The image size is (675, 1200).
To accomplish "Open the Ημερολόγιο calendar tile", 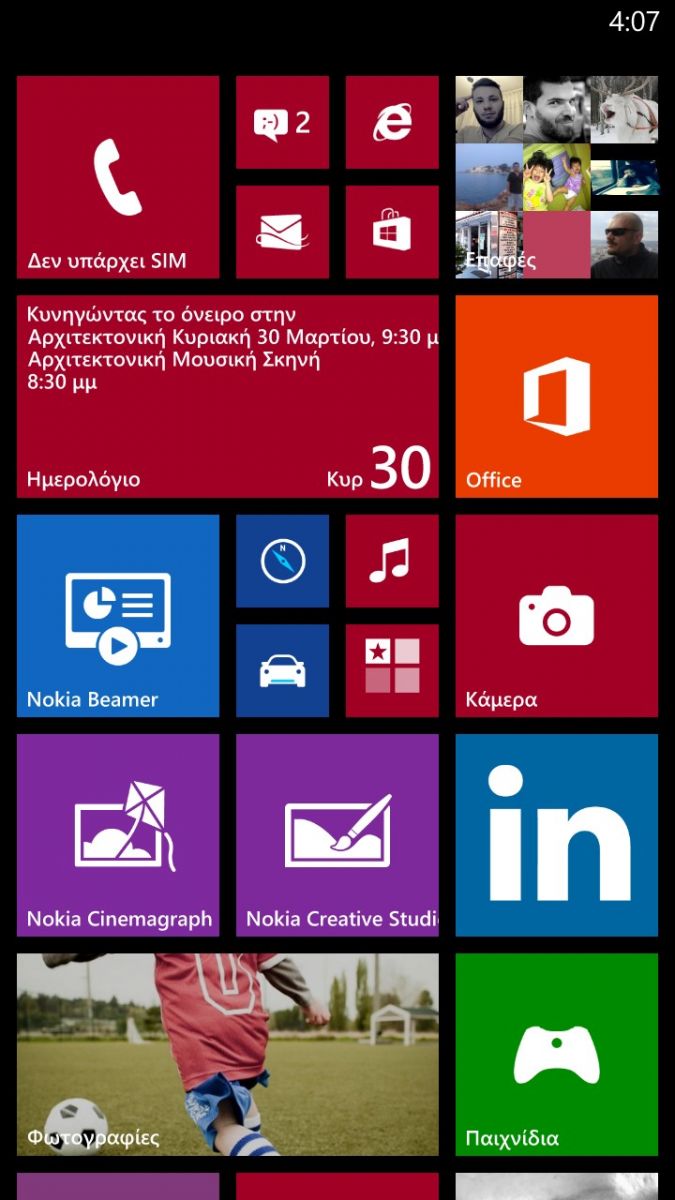I will coord(228,396).
